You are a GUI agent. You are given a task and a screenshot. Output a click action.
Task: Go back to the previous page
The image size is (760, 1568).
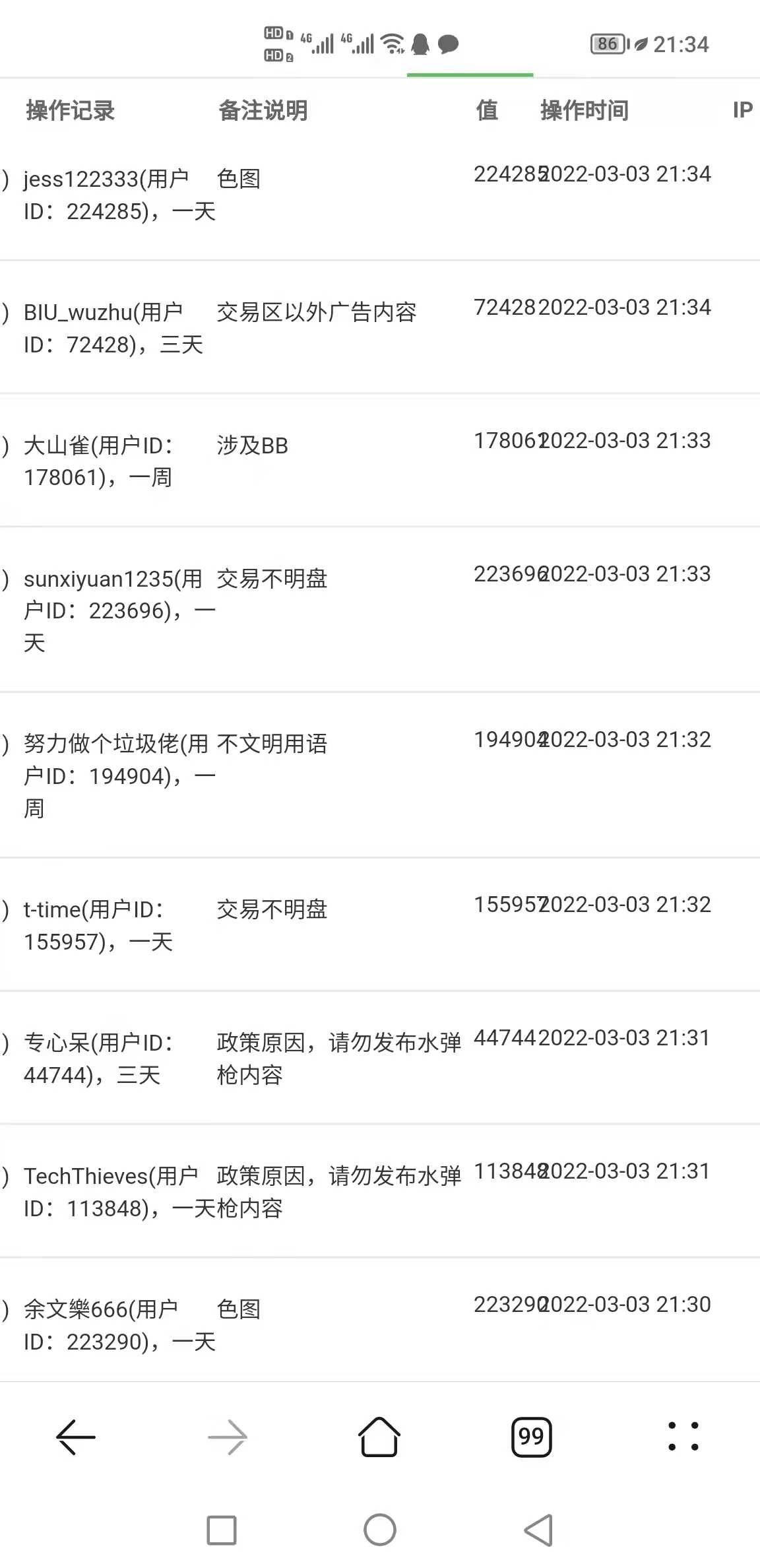[x=76, y=1437]
